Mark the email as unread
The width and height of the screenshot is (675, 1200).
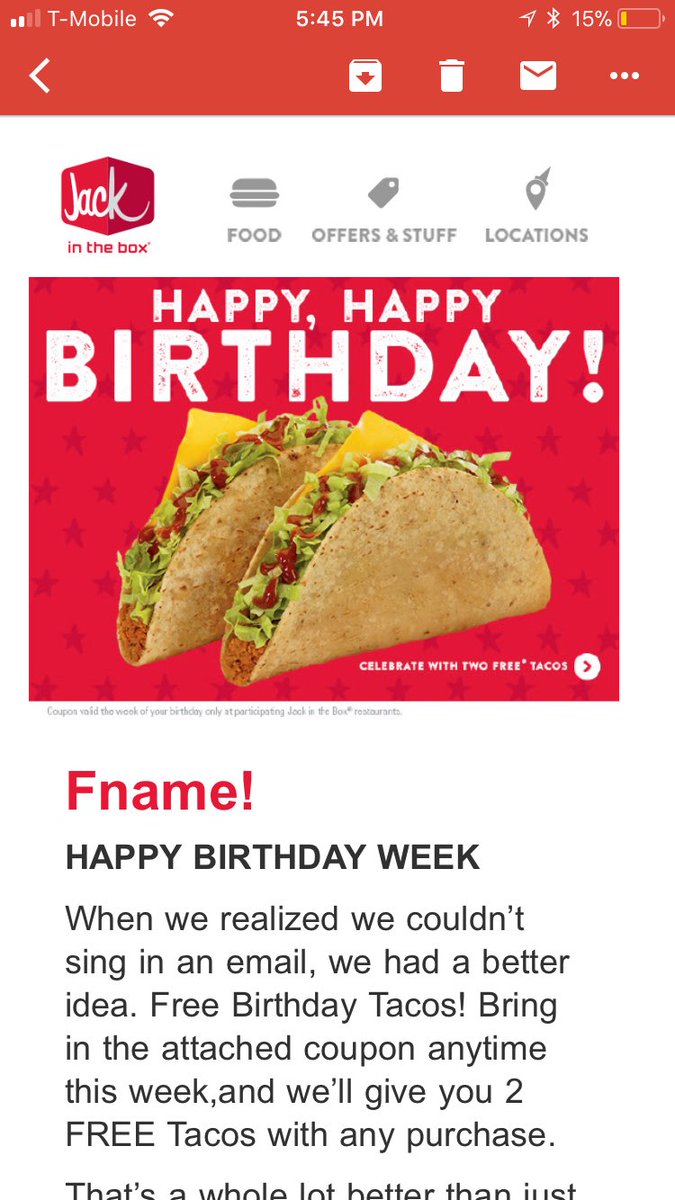click(538, 76)
